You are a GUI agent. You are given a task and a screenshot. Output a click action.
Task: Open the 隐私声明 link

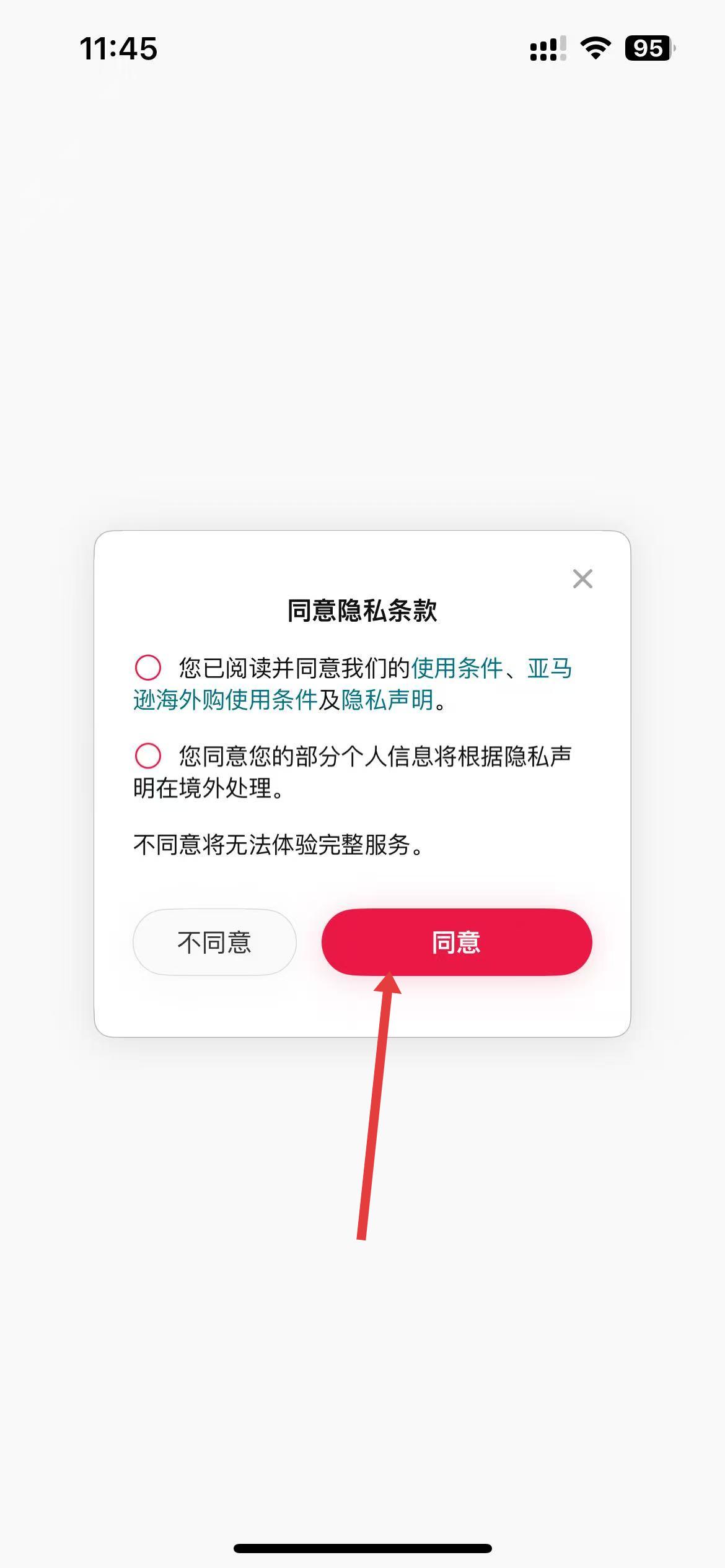[387, 700]
